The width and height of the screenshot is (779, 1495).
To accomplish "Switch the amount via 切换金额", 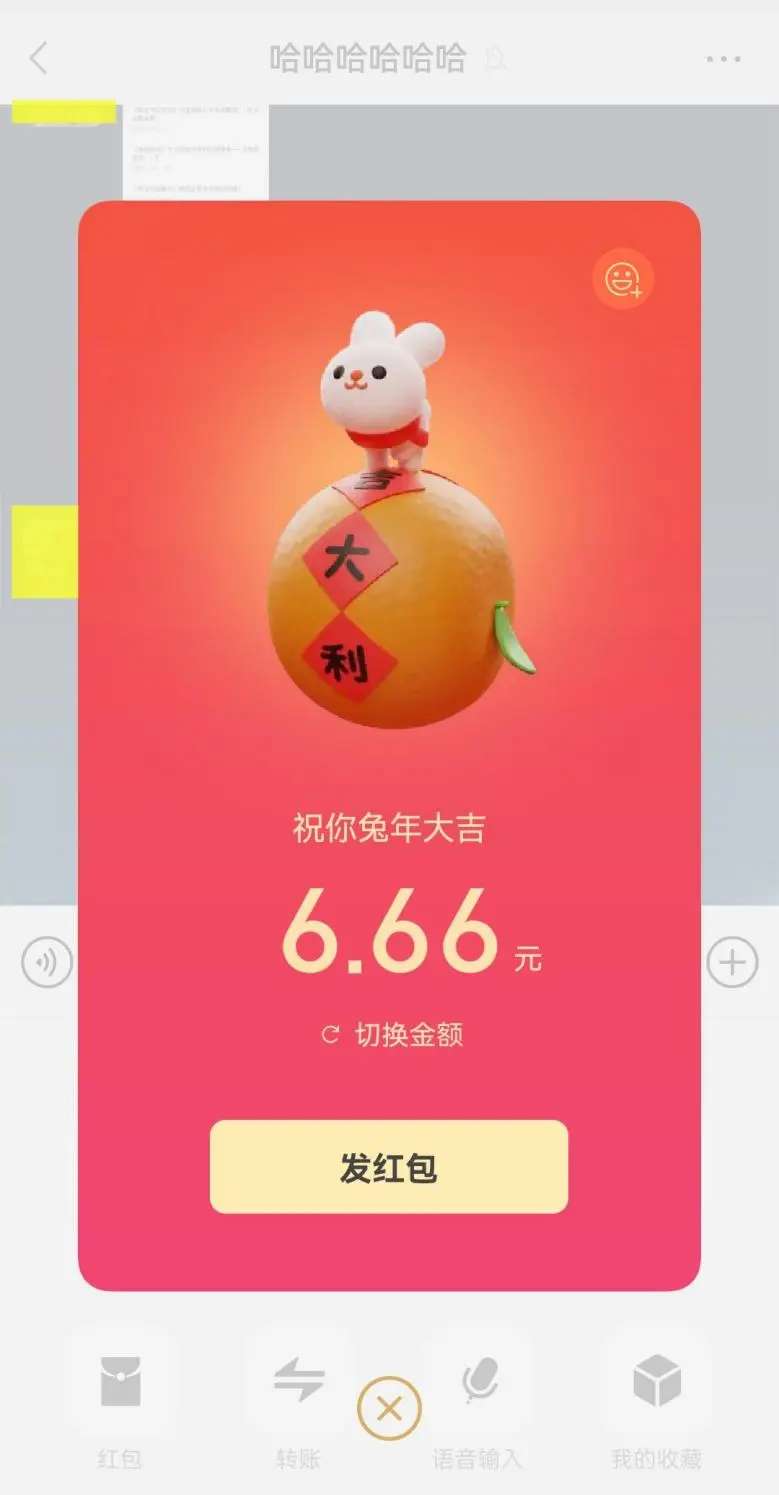I will click(392, 1034).
